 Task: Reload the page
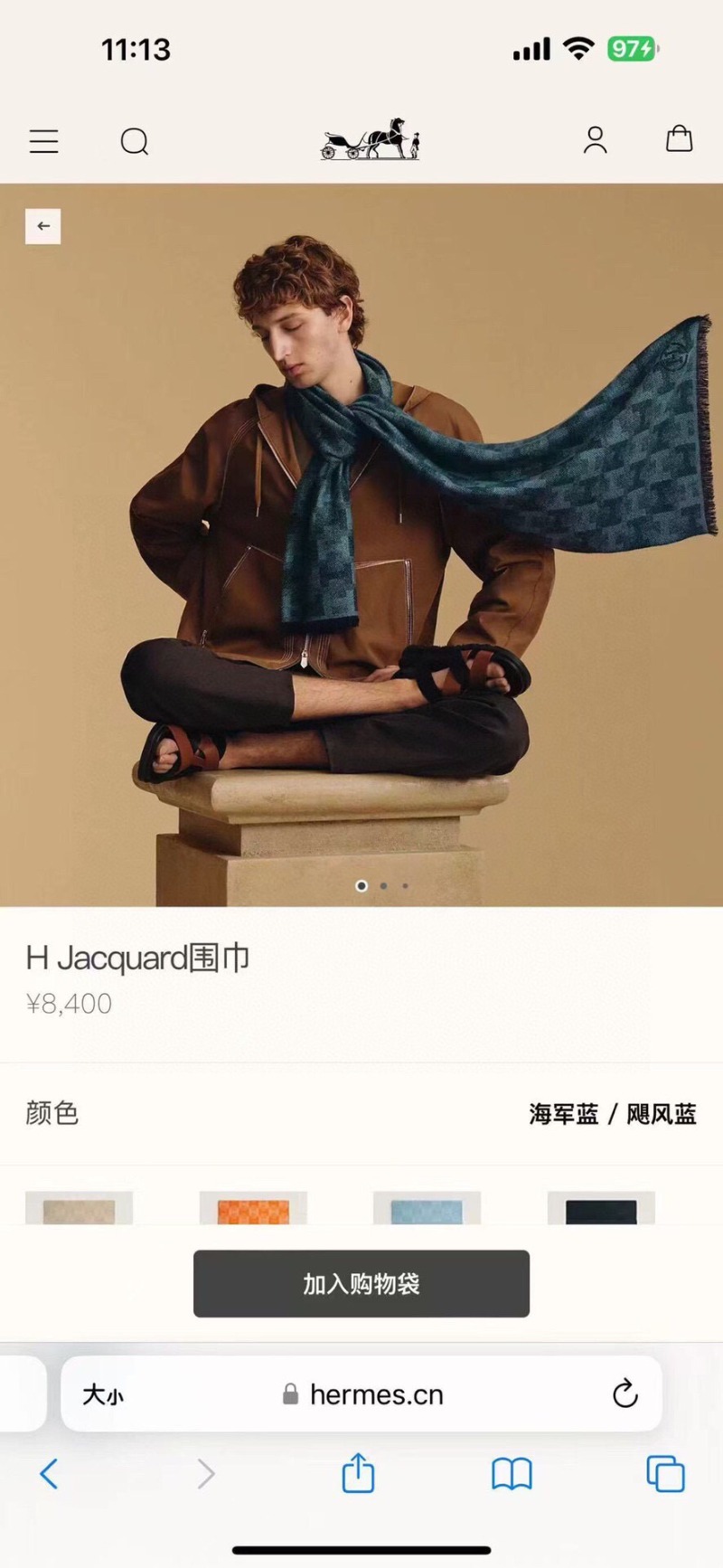[624, 1394]
